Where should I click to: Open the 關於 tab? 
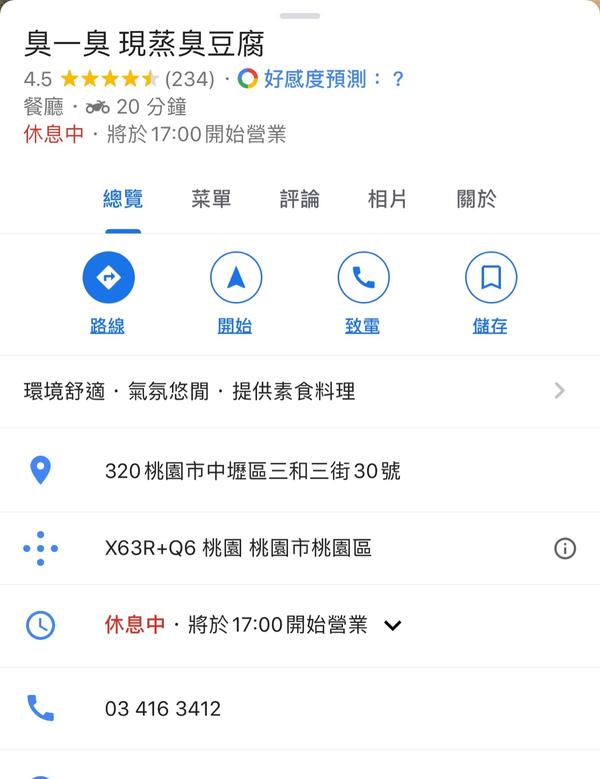(476, 199)
